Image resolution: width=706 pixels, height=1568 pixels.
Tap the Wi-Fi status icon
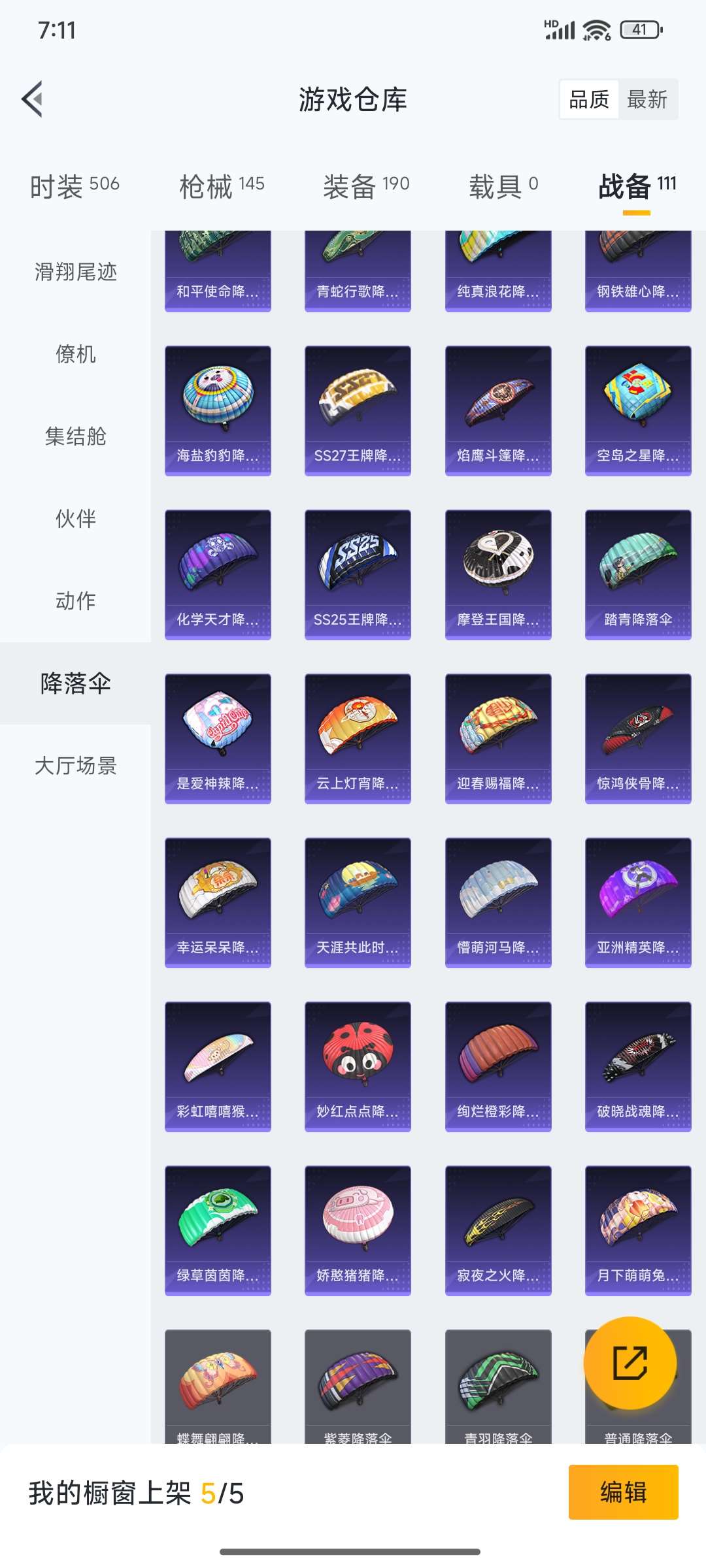(x=594, y=29)
